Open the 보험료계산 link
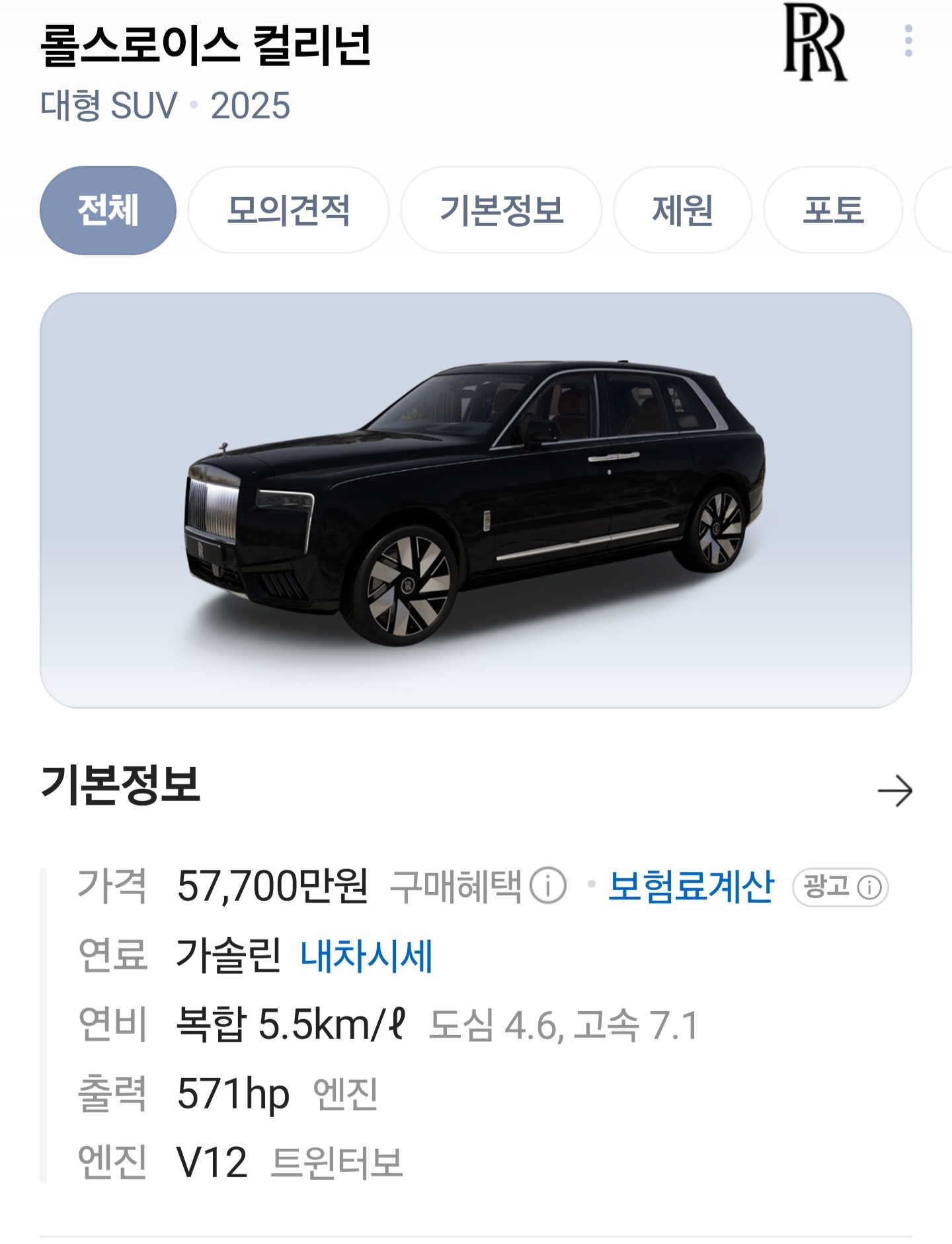This screenshot has width=952, height=1244. (690, 886)
